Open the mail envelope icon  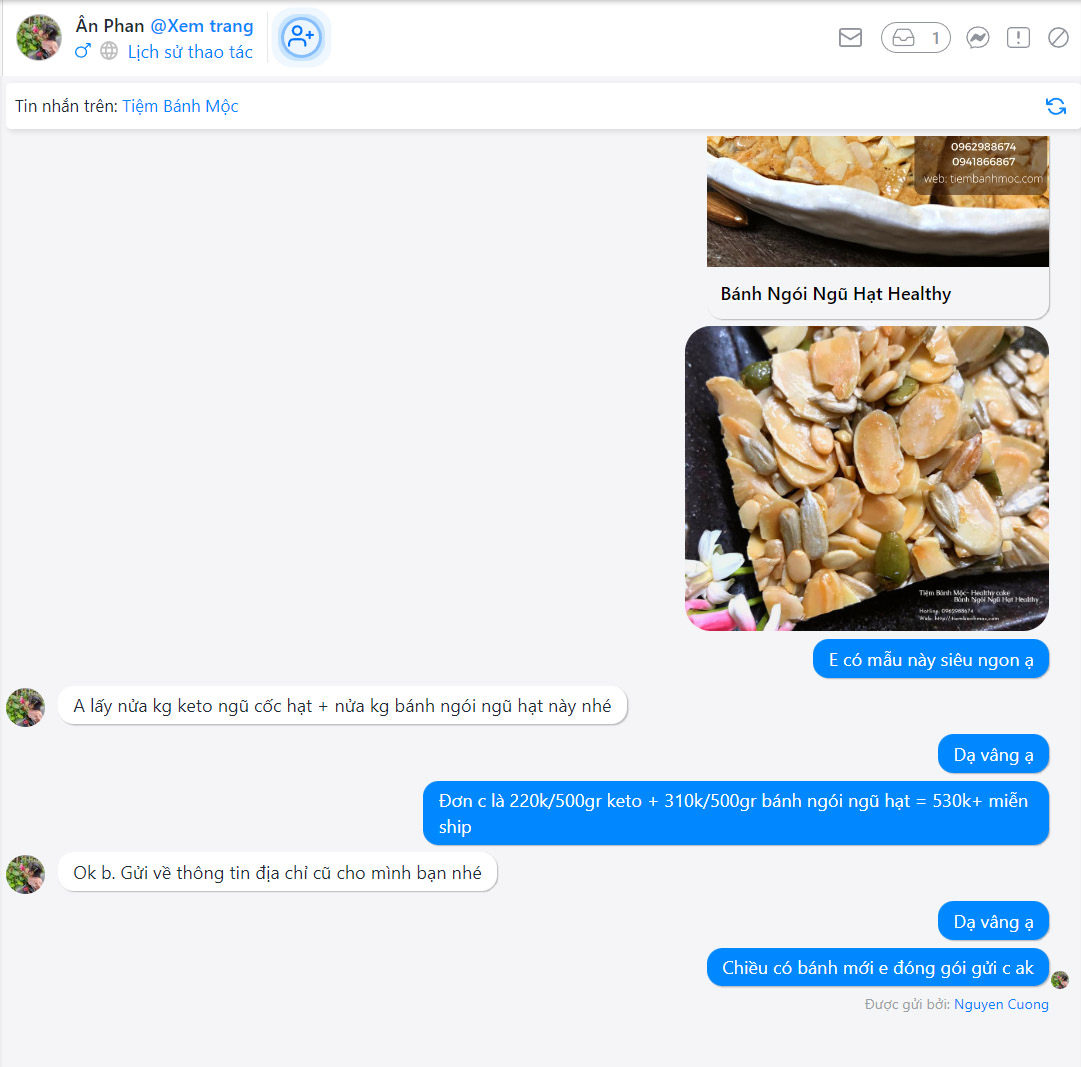850,38
